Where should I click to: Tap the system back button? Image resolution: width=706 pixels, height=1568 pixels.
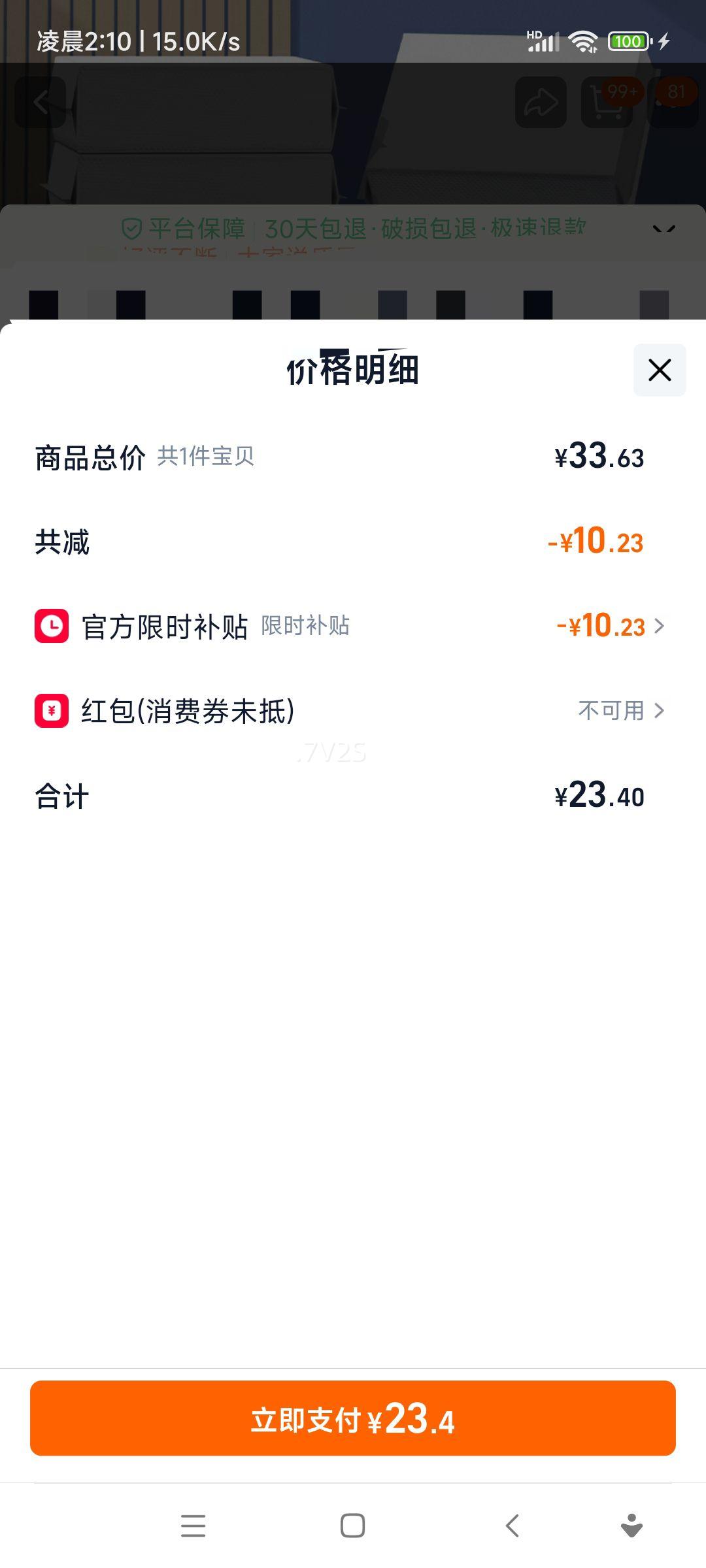click(x=513, y=1526)
